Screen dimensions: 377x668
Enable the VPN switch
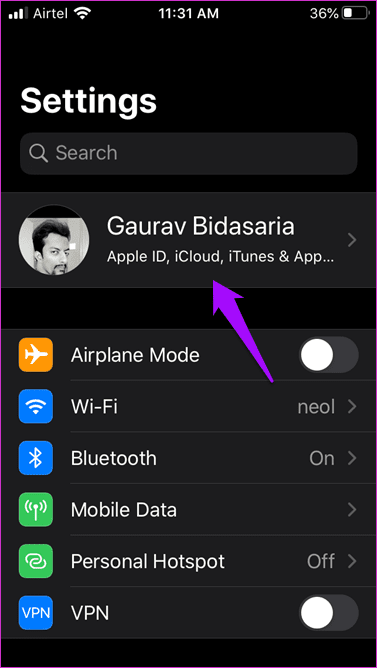[x=329, y=613]
